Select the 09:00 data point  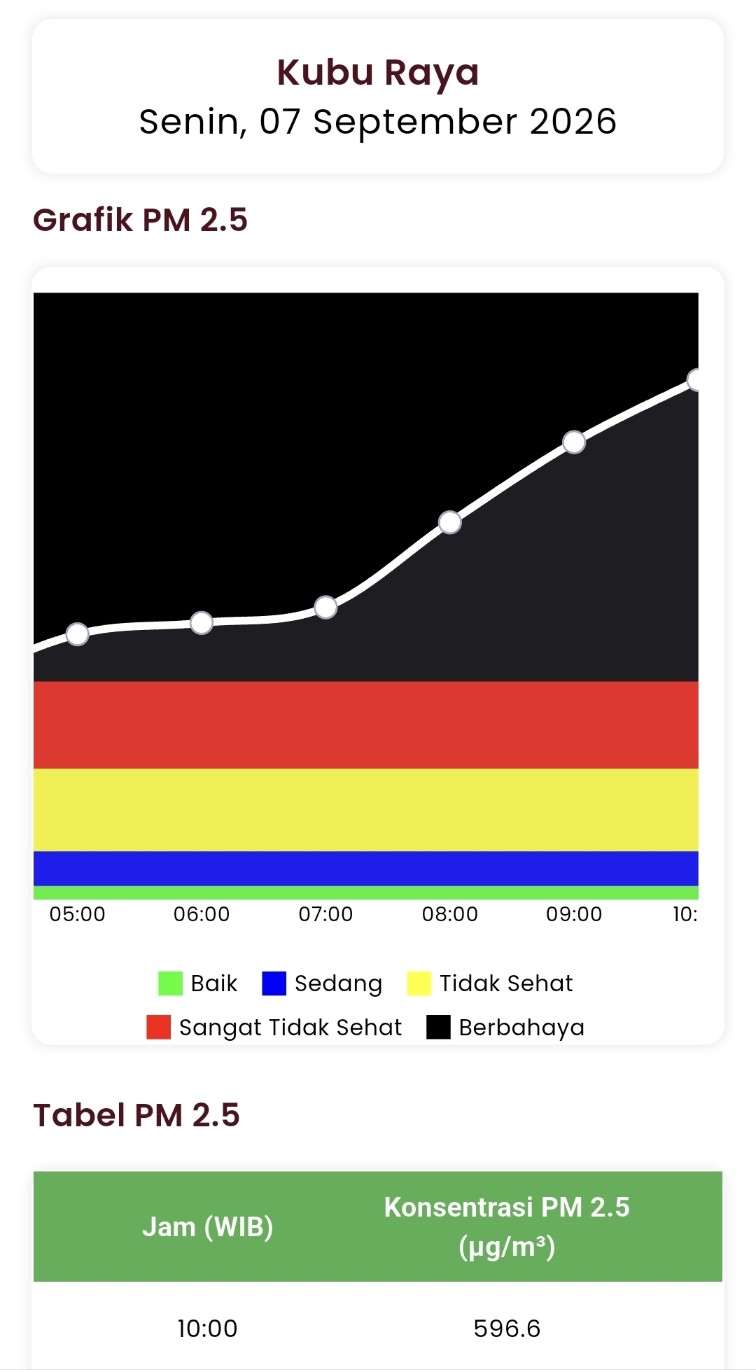coord(574,442)
